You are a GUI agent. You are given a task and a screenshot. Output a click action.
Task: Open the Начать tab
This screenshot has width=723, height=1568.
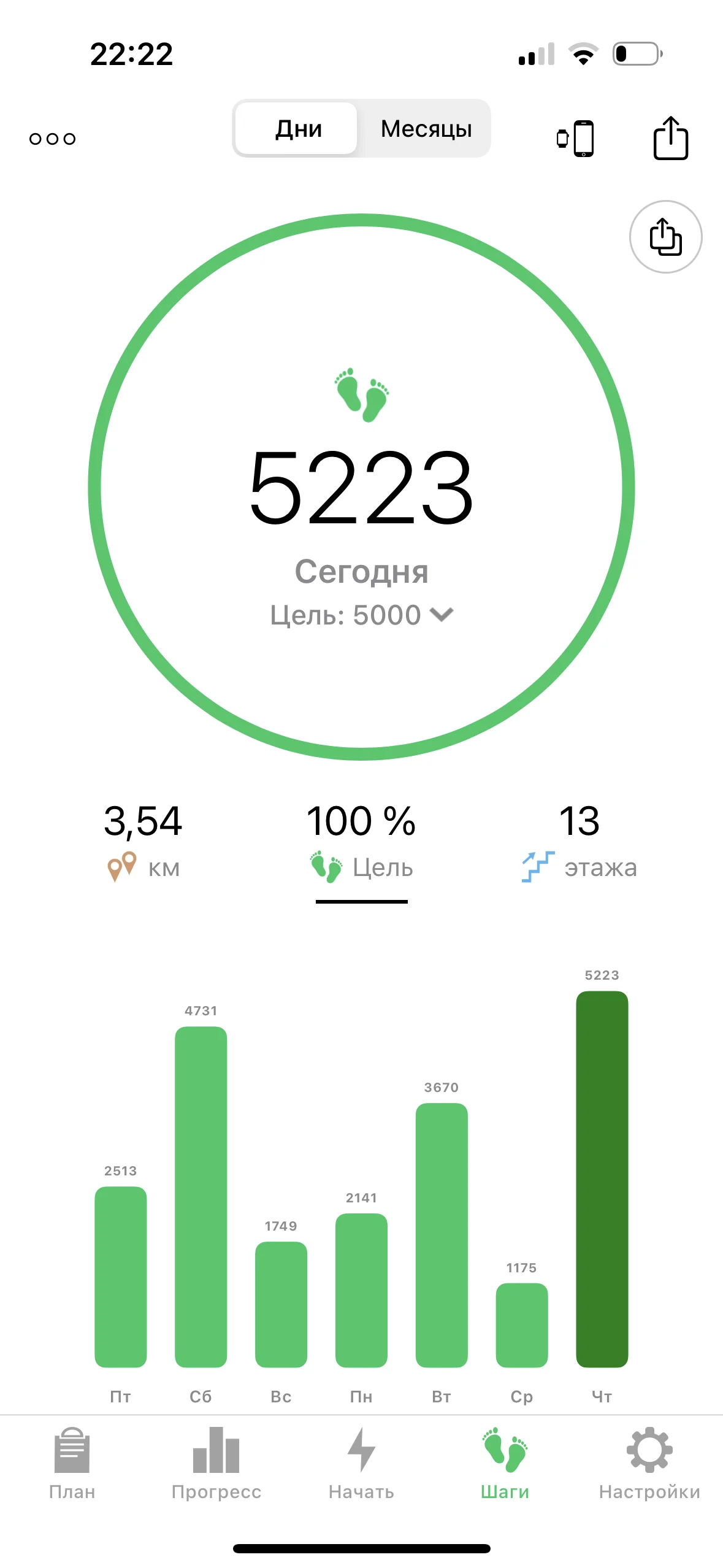pos(361,1463)
